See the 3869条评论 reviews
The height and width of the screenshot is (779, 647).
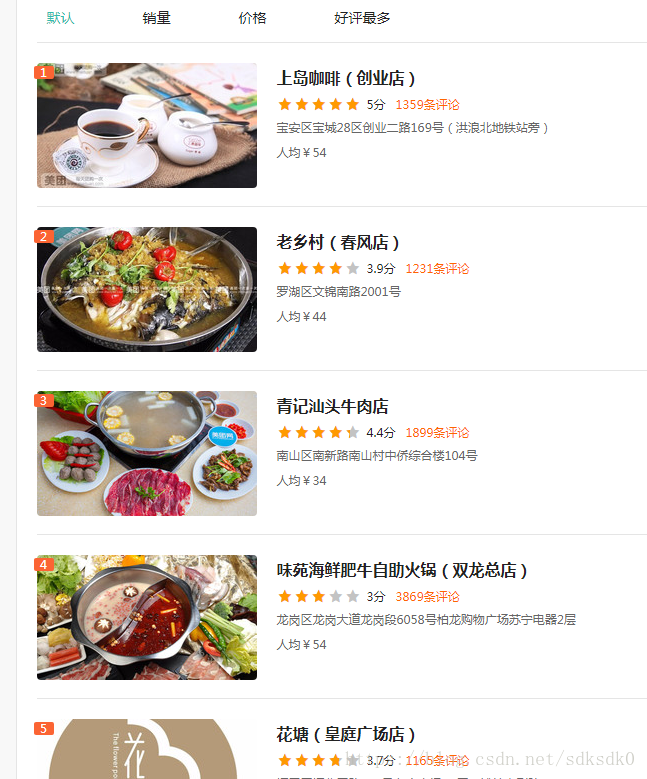click(x=427, y=596)
